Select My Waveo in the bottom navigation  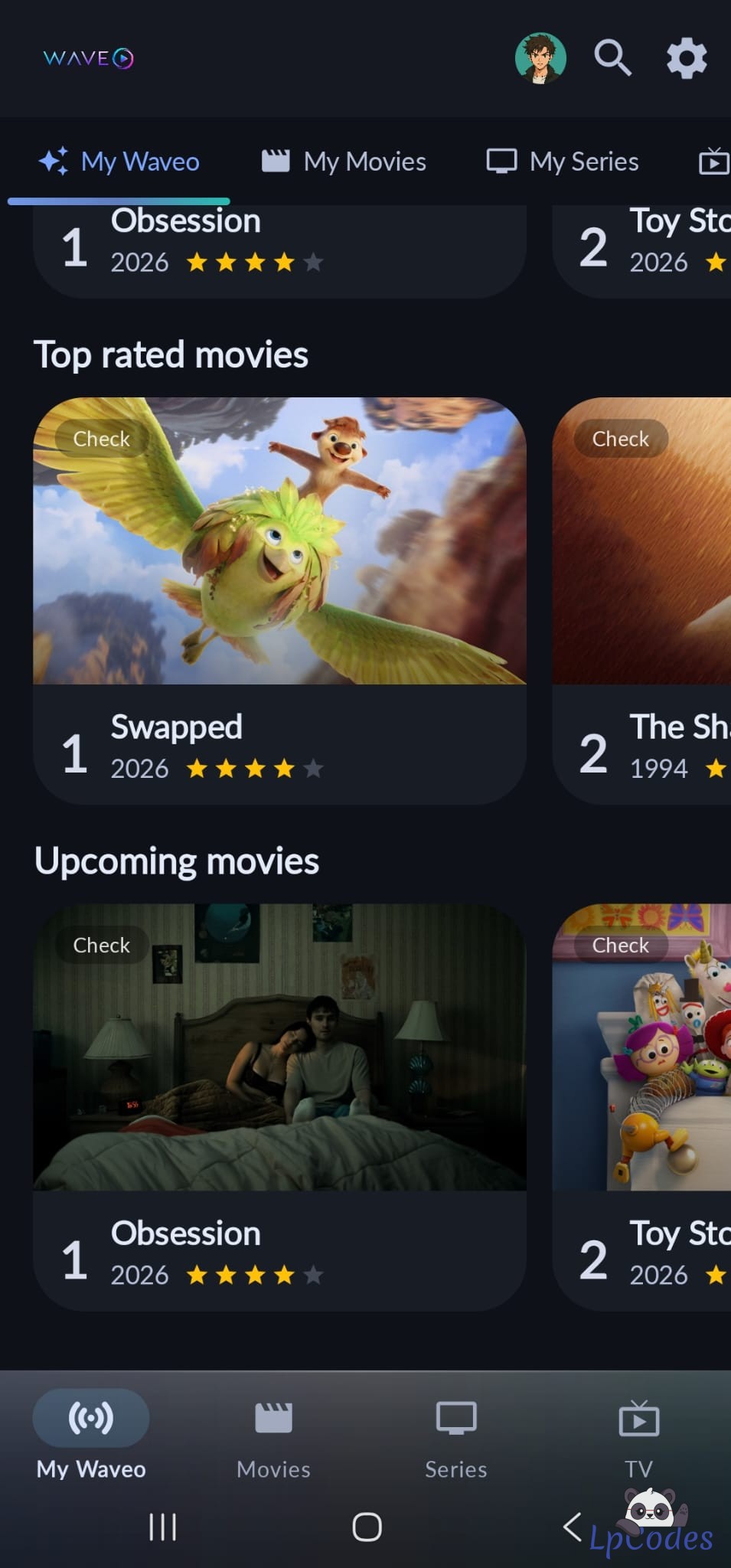click(91, 1438)
